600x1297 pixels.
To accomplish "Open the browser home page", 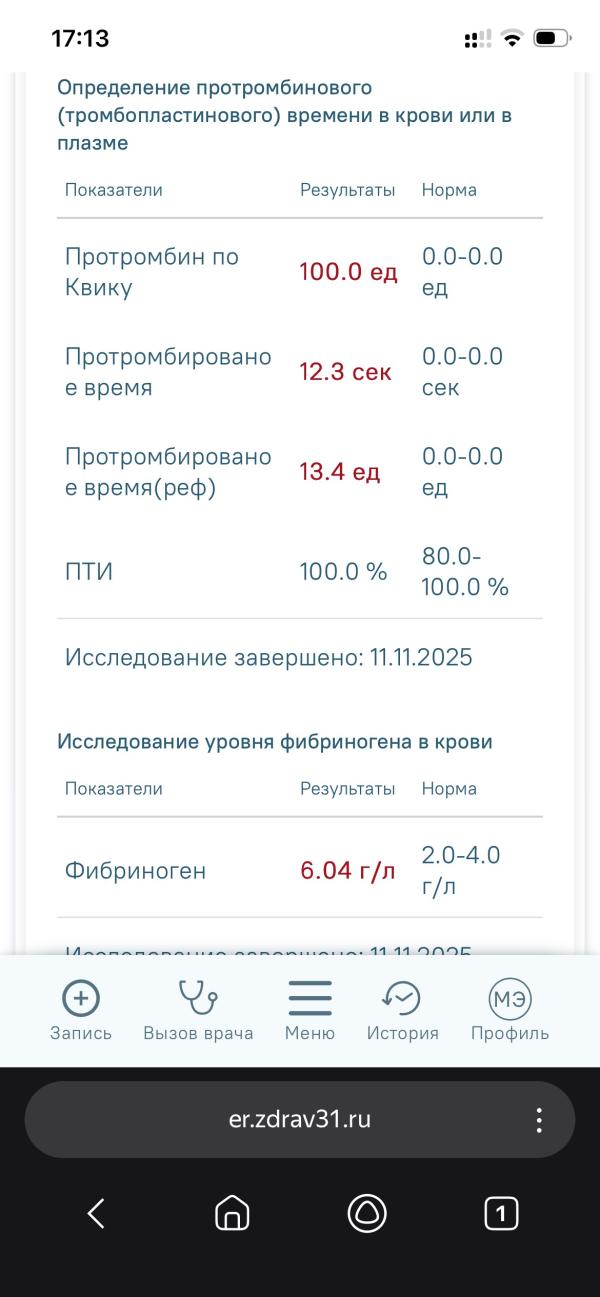I will 232,1214.
